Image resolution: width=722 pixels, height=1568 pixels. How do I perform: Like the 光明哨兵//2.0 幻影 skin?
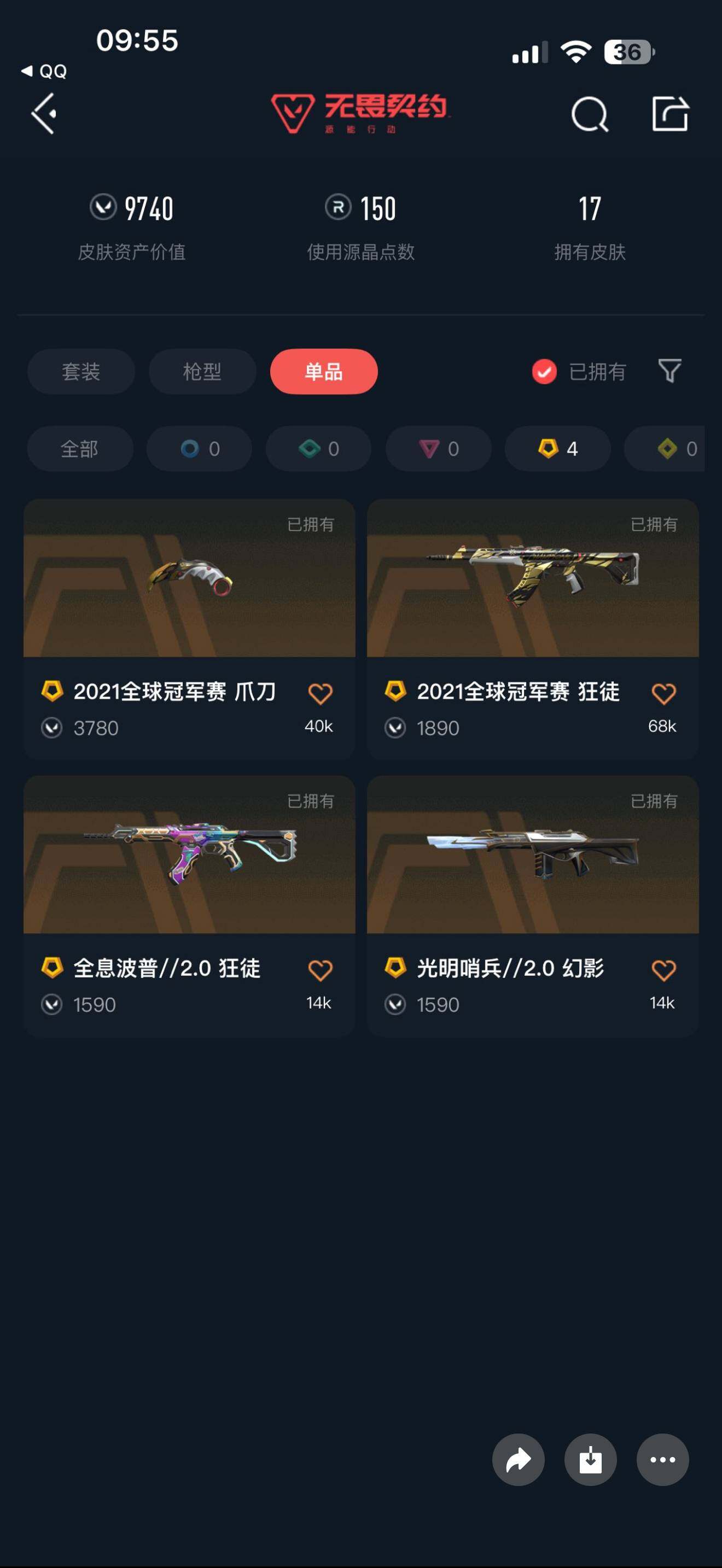663,970
